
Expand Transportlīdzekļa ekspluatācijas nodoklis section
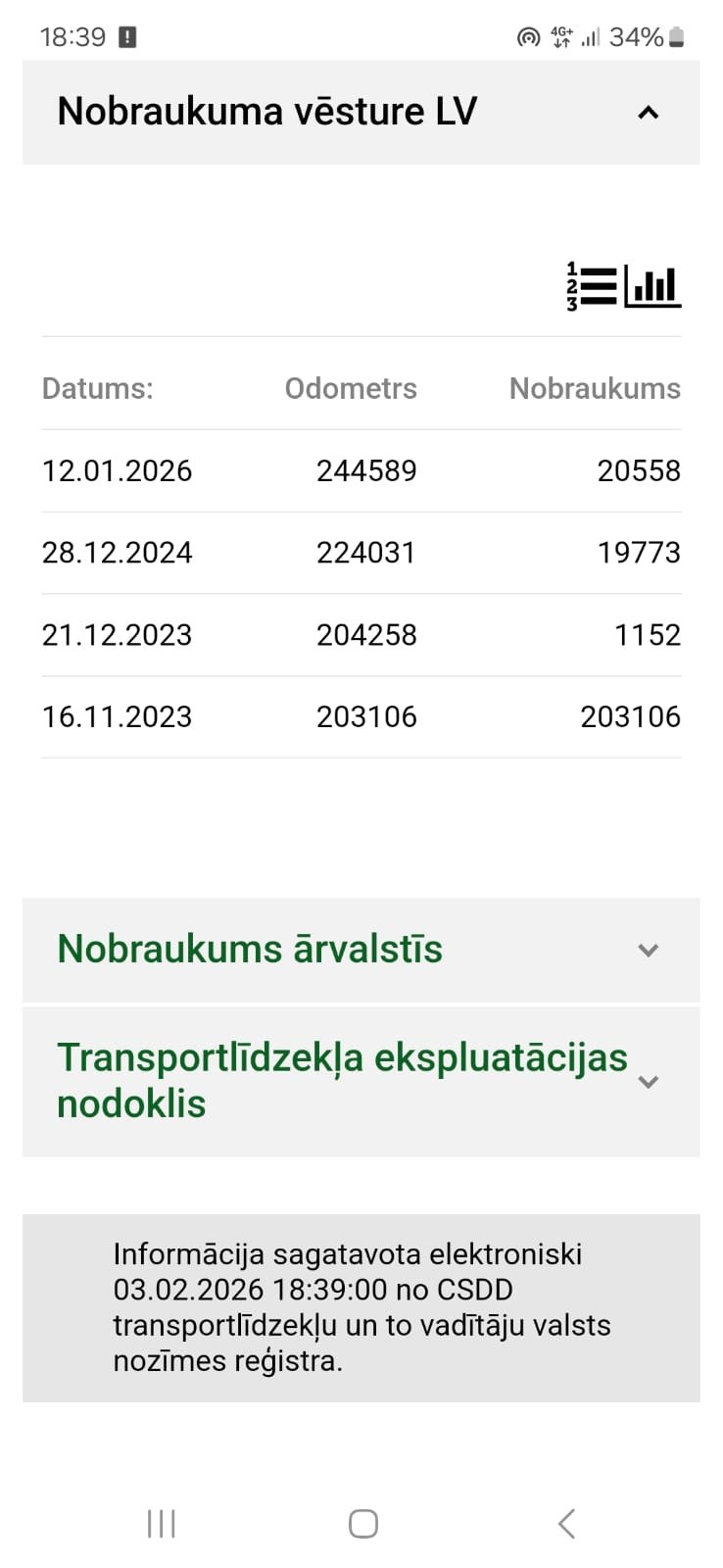pos(648,1081)
